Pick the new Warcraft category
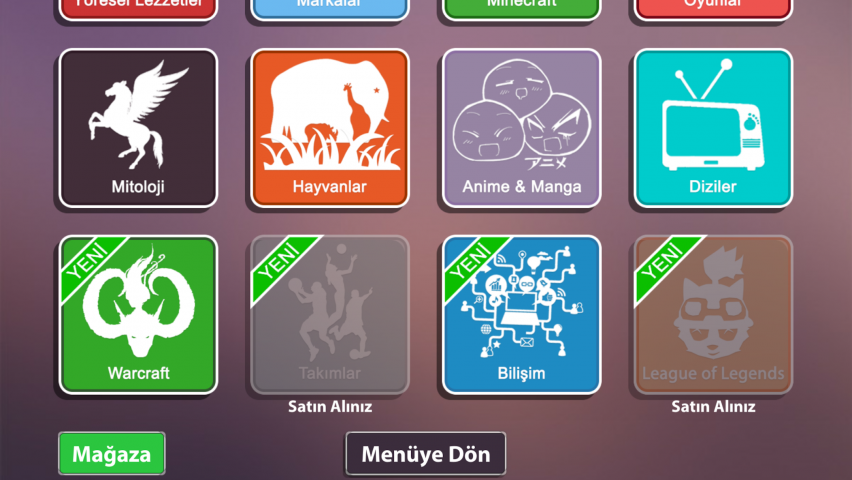852x480 pixels. pos(138,315)
